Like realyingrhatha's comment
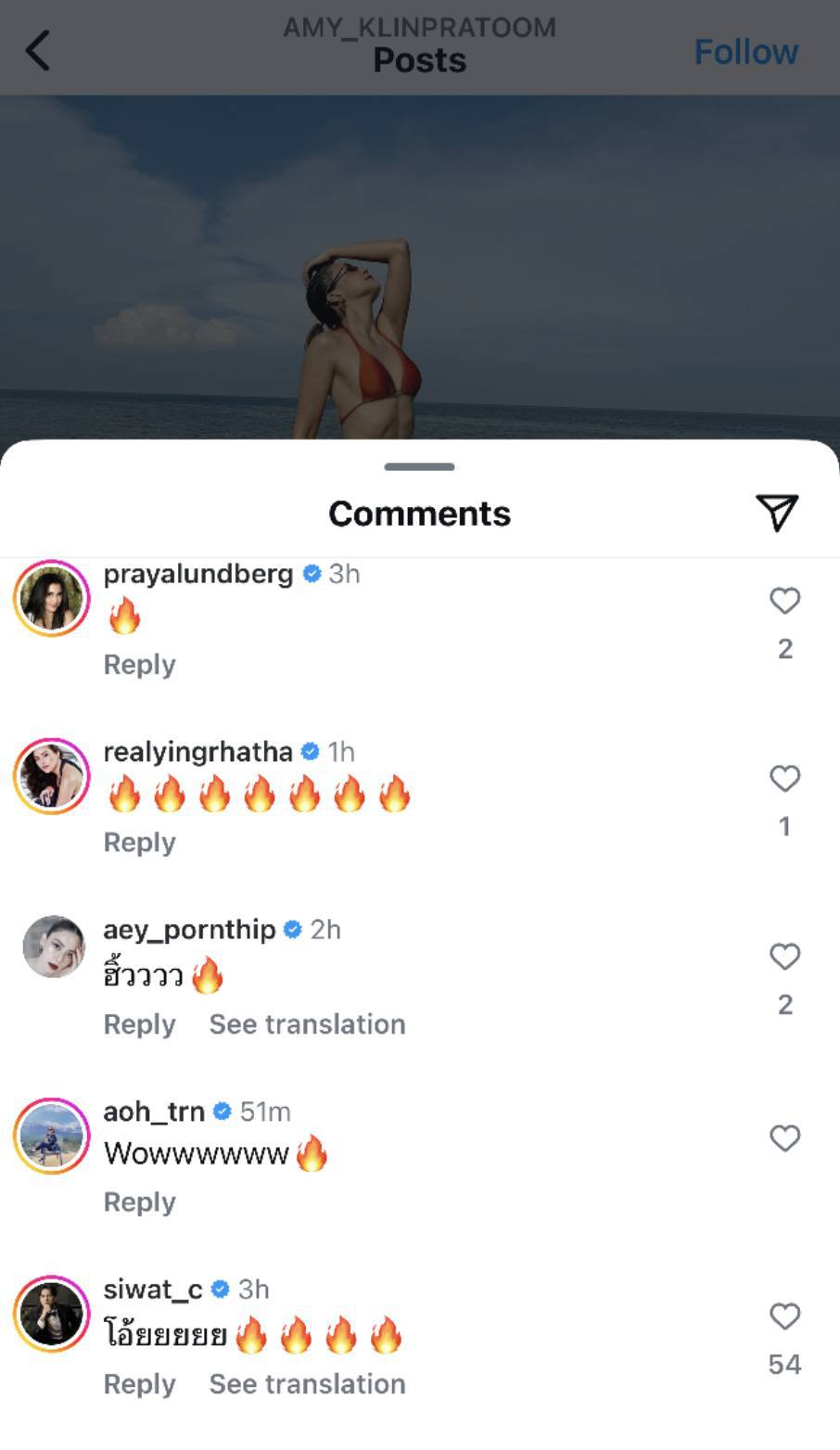Screen dimensions: 840x1450 click(784, 779)
